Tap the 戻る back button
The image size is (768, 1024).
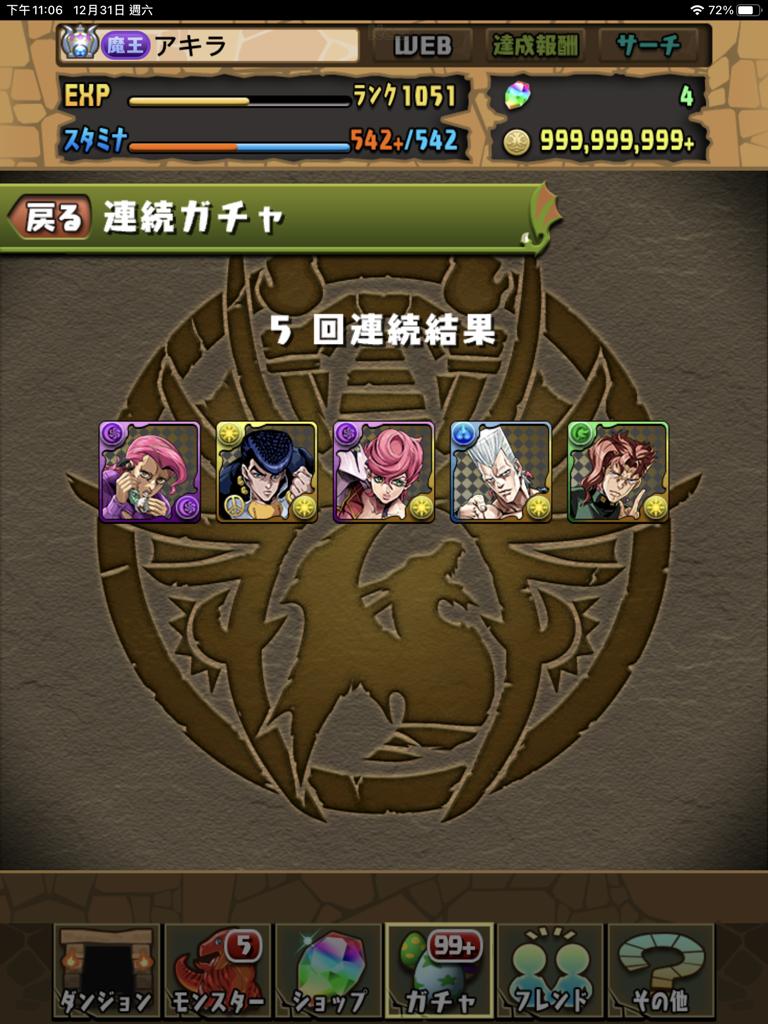click(52, 218)
